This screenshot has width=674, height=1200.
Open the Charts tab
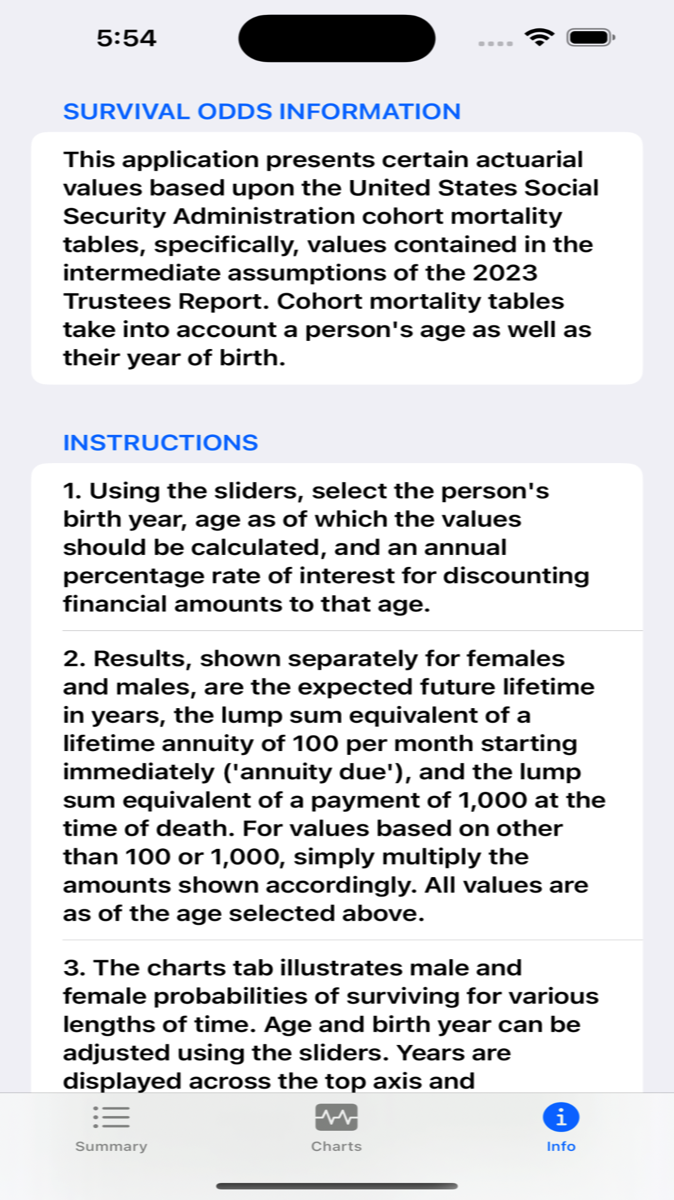click(x=336, y=1129)
